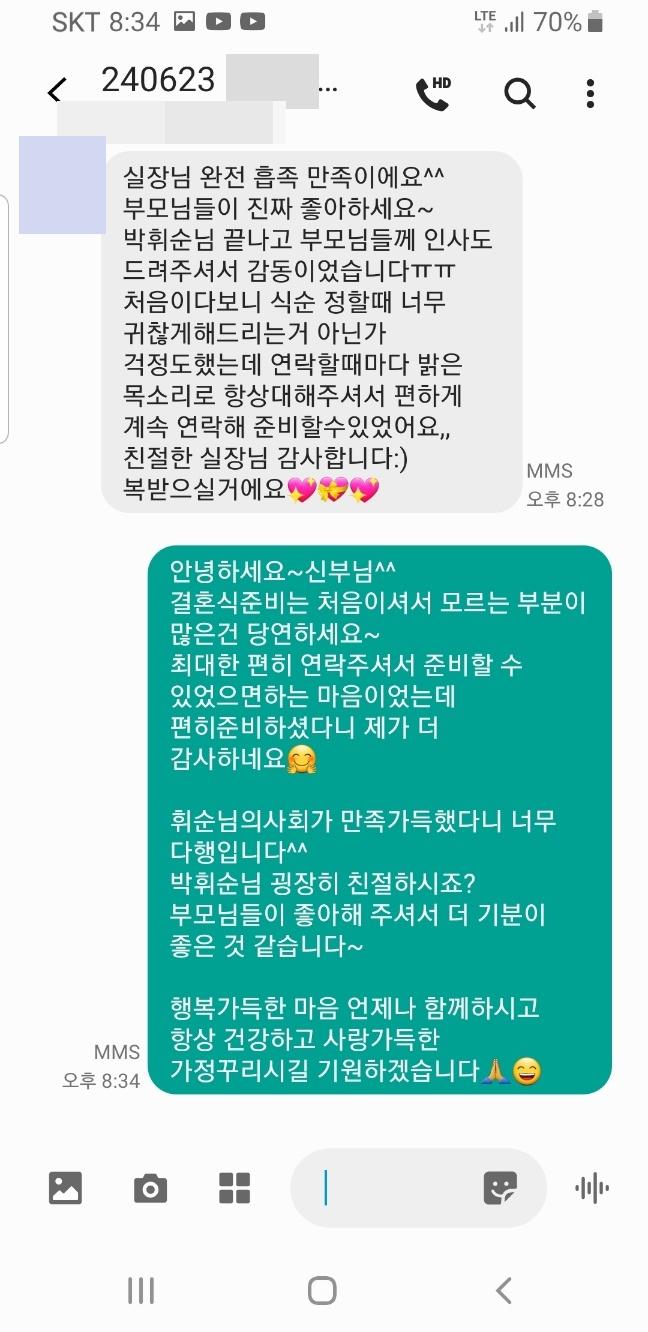
Task: Go back to the conversation list
Action: point(56,92)
